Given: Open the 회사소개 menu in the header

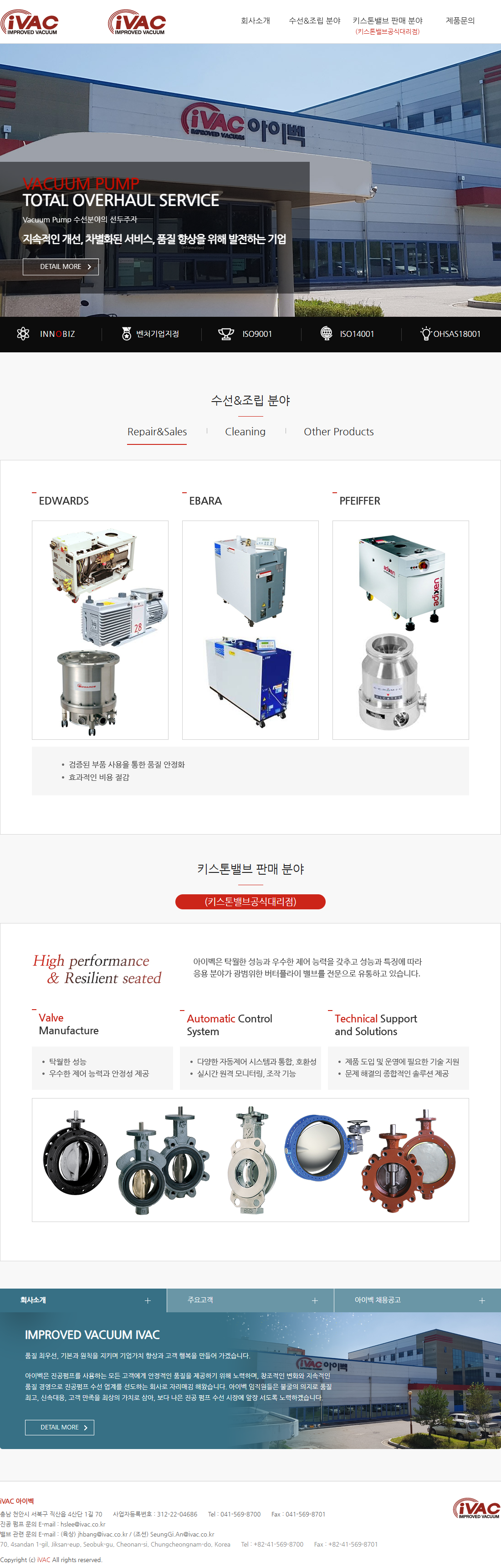Looking at the screenshot, I should tap(255, 21).
